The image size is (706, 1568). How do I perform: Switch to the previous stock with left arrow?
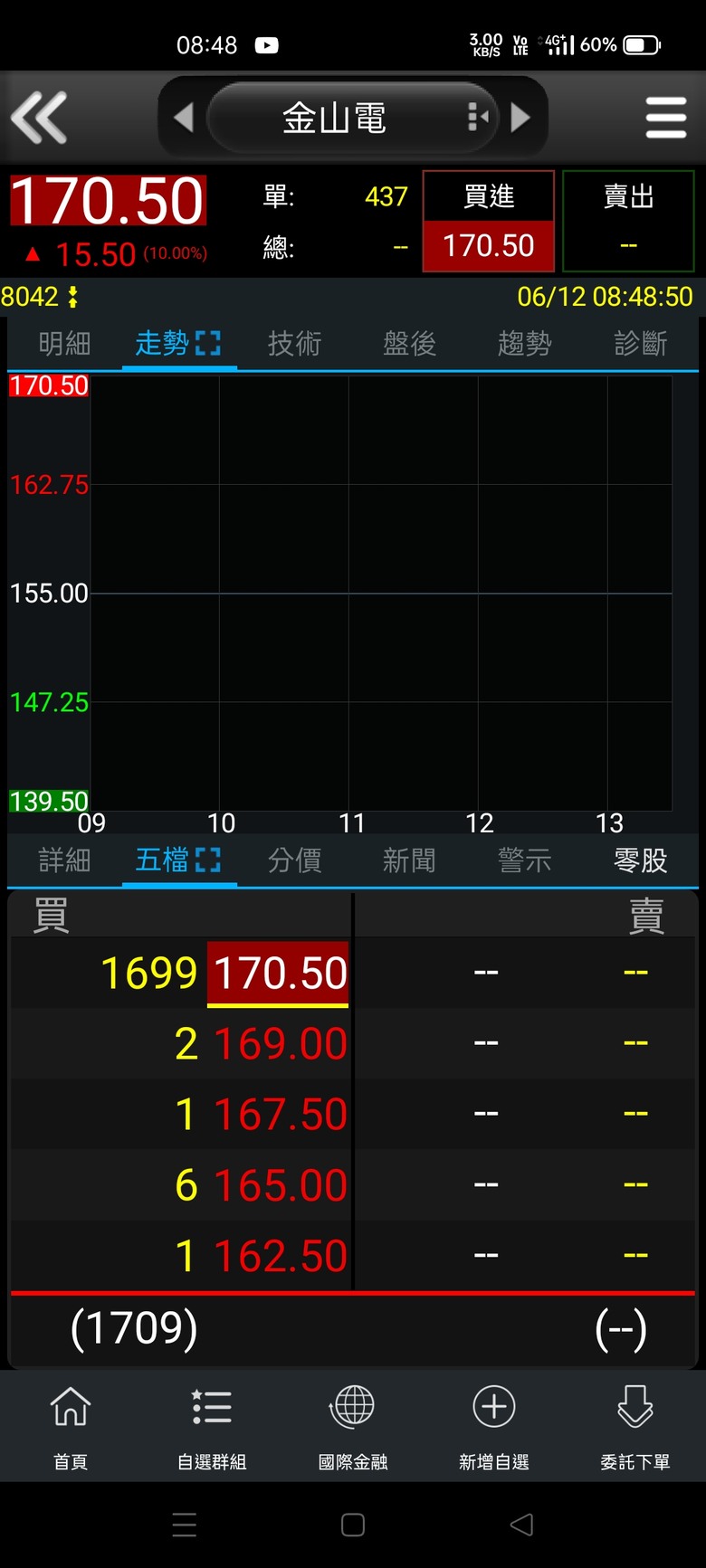click(x=184, y=118)
